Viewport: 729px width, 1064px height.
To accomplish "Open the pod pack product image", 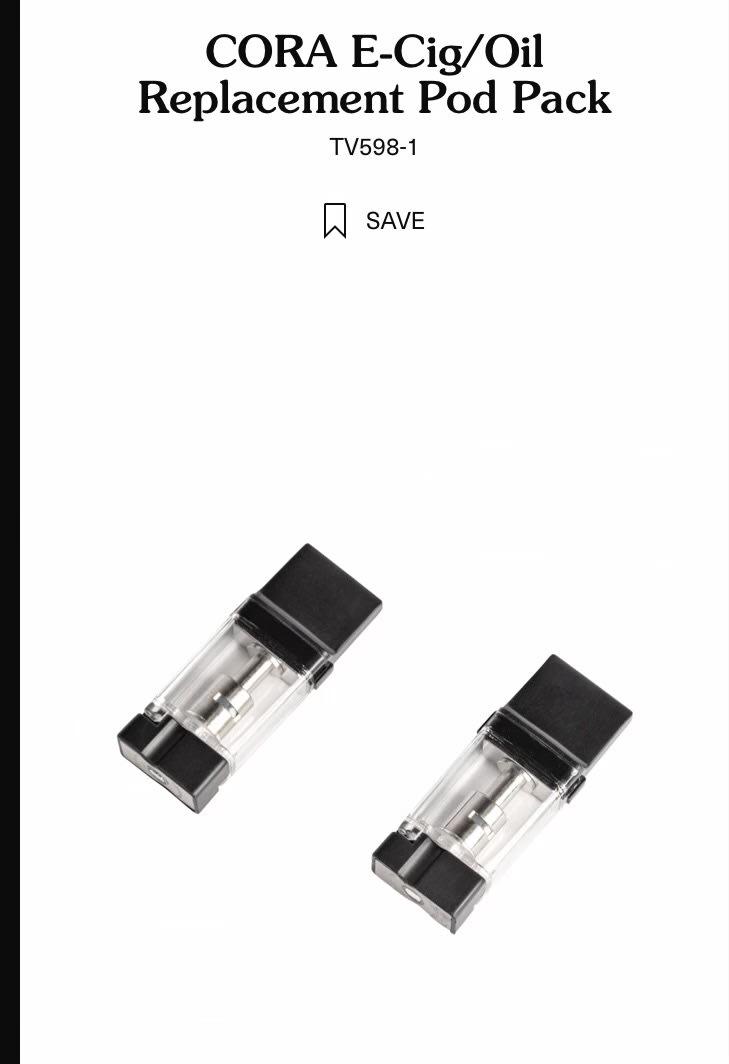I will [374, 735].
